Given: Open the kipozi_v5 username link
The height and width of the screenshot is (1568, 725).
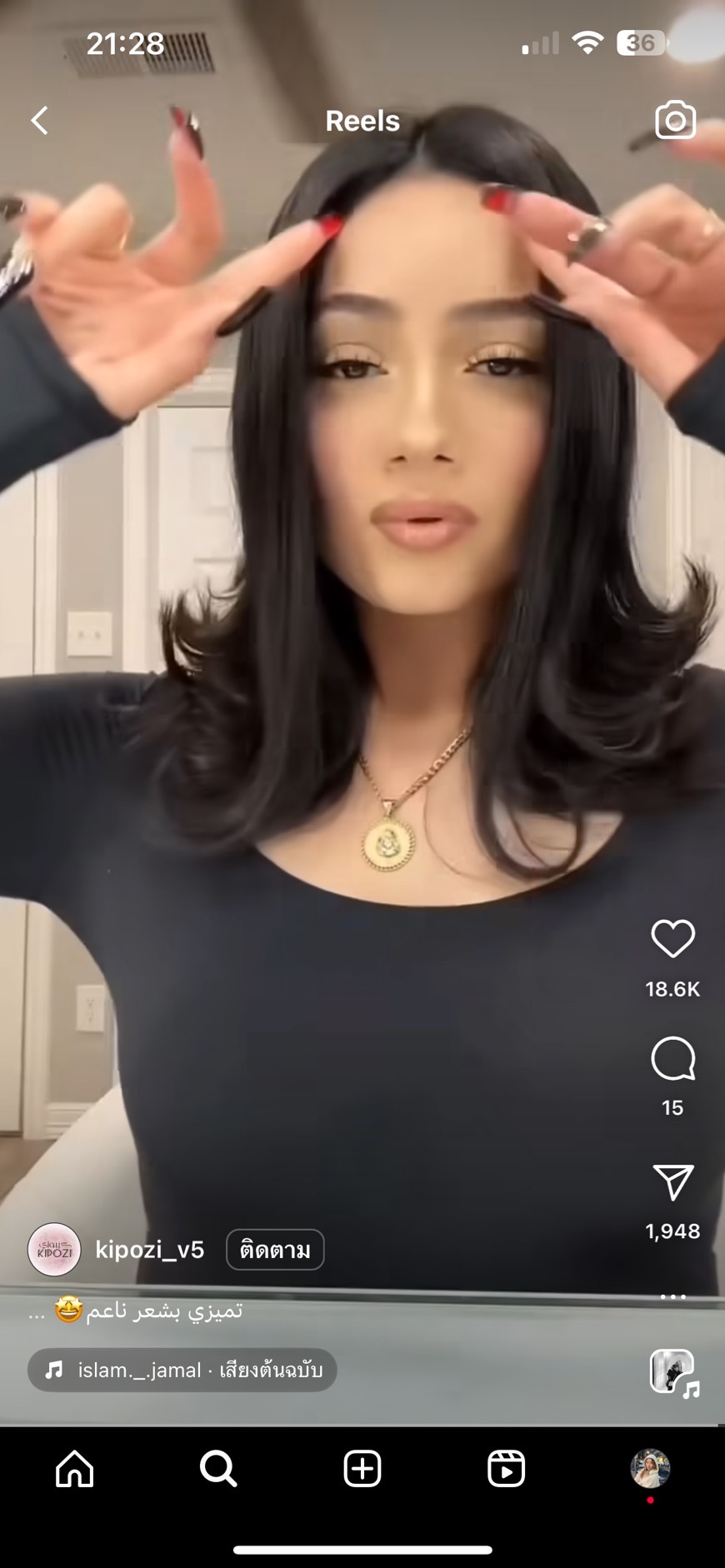Looking at the screenshot, I should pos(150,1250).
